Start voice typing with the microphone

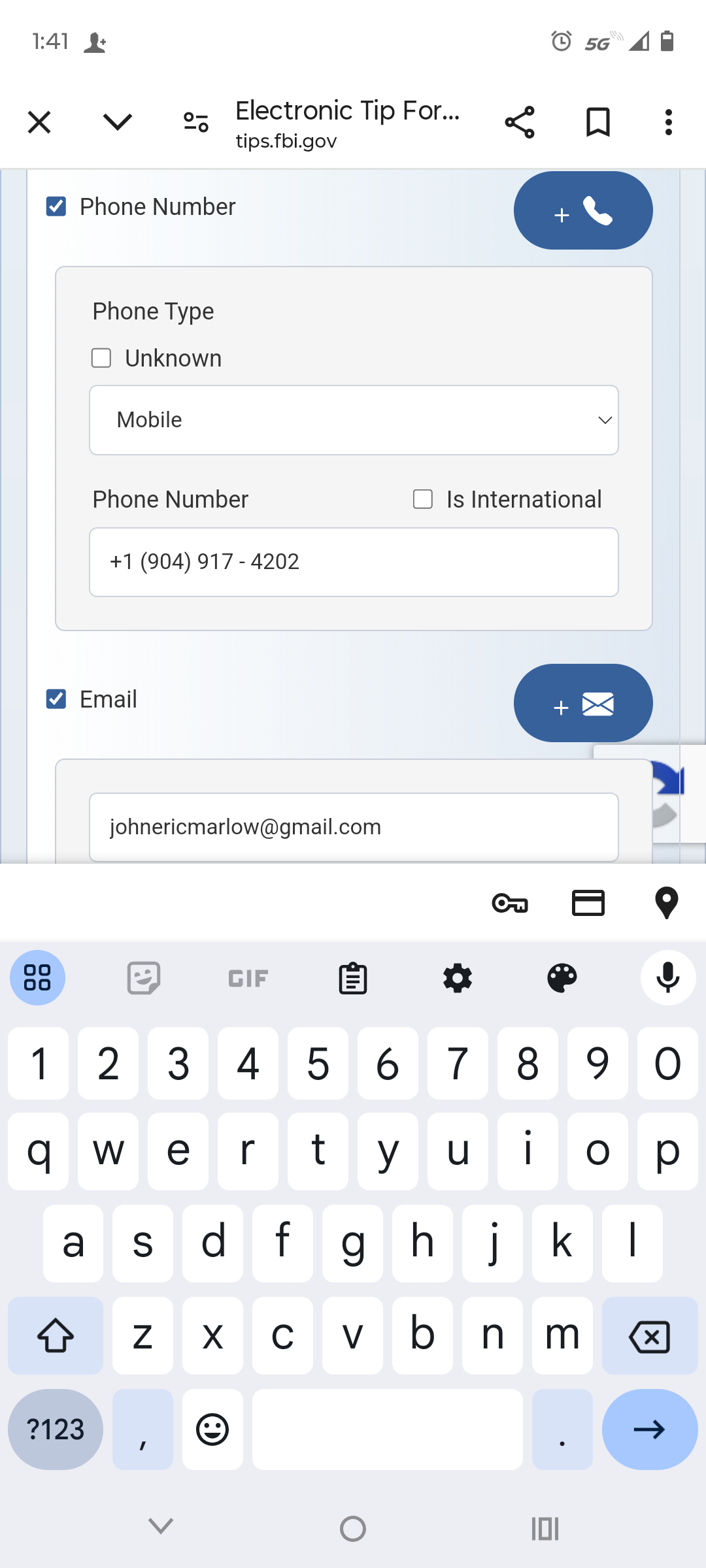click(668, 978)
